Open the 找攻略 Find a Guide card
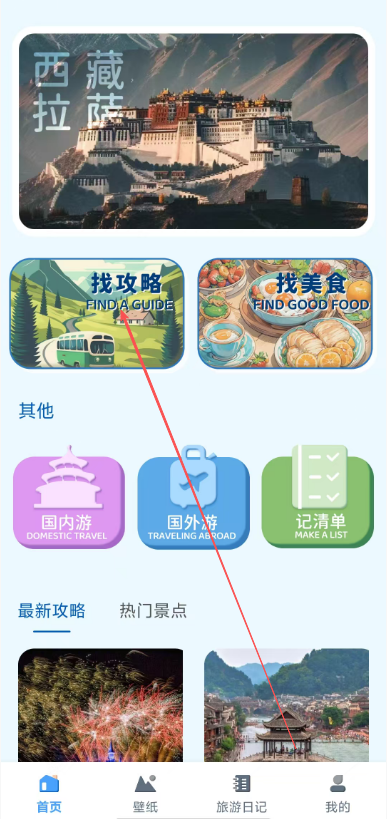The width and height of the screenshot is (387, 819). coord(97,313)
